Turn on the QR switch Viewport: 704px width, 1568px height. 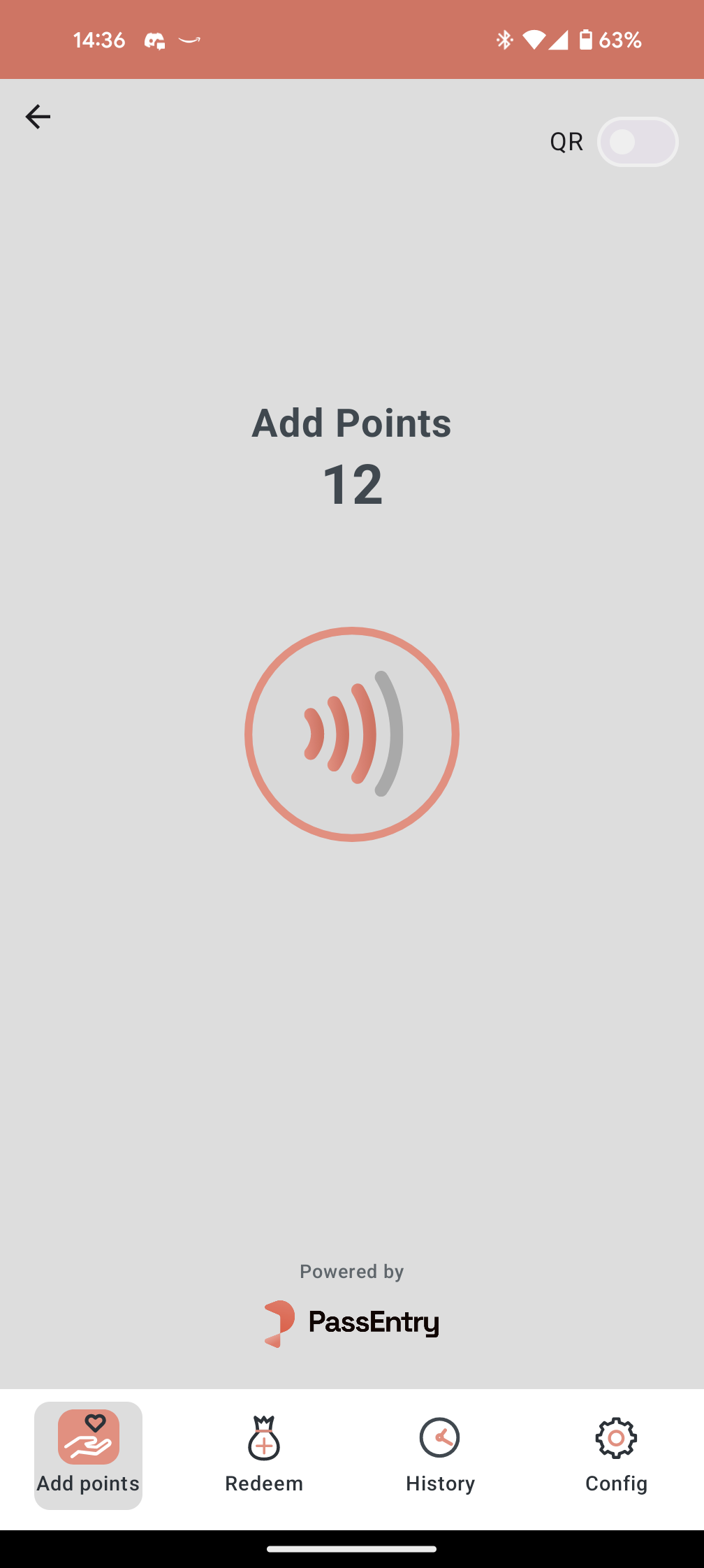(637, 142)
